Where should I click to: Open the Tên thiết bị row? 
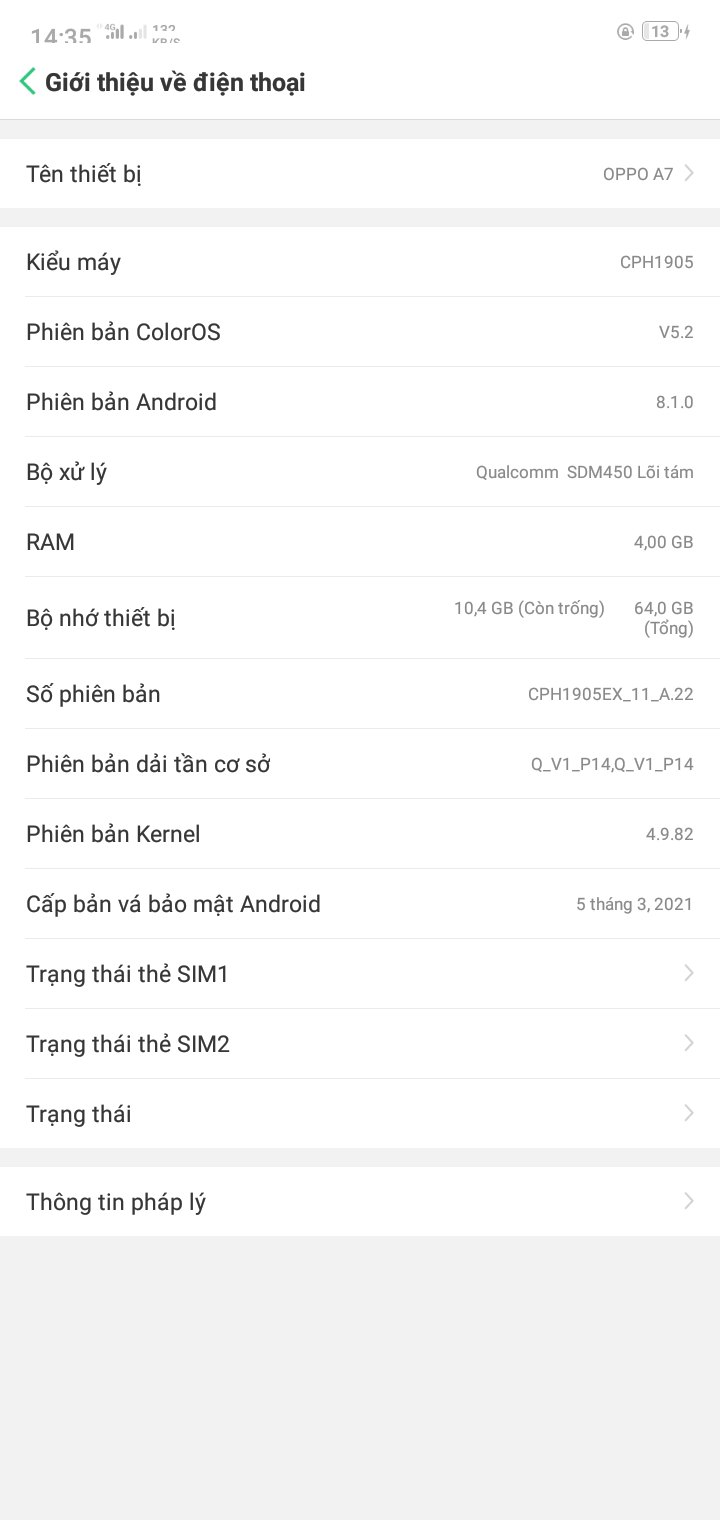(x=360, y=174)
